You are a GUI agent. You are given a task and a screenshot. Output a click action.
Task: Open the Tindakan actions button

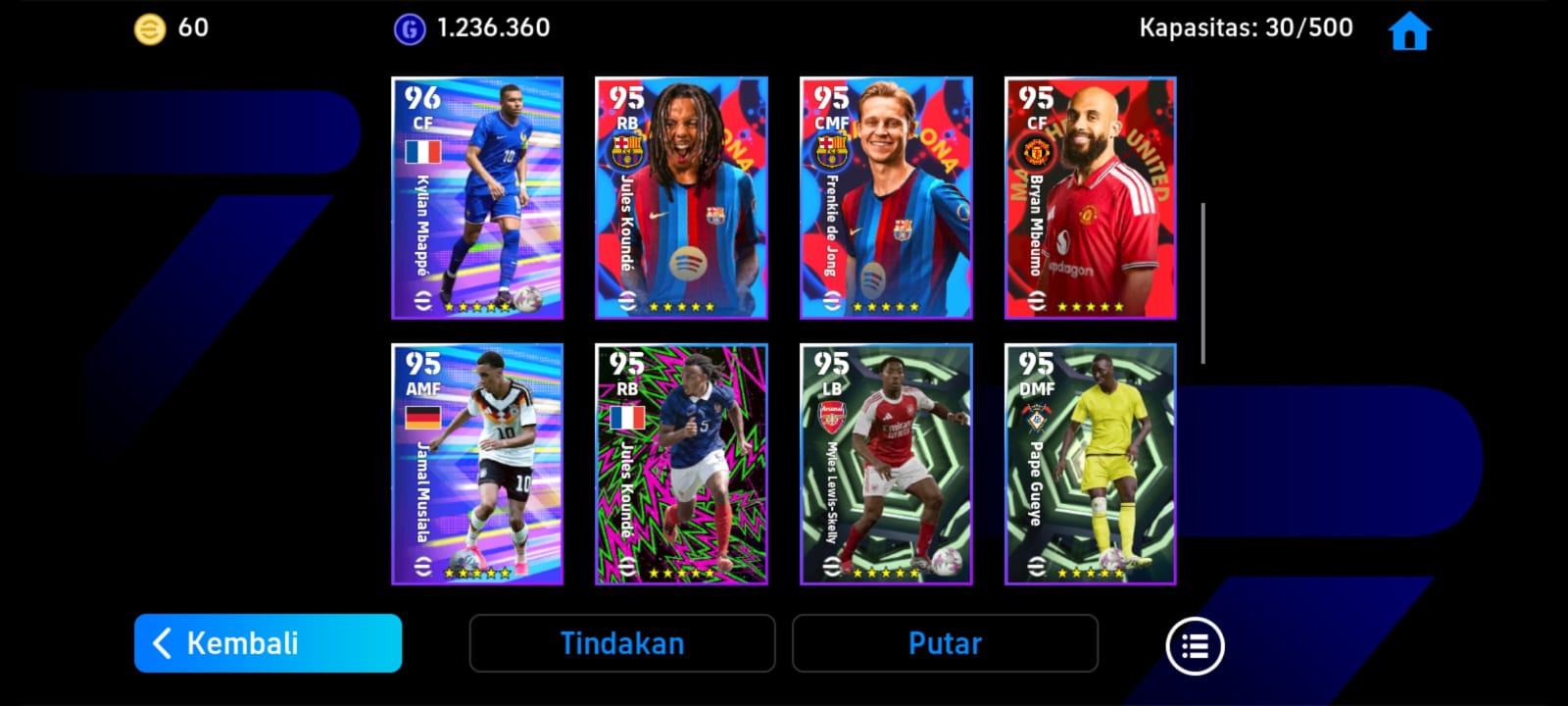coord(622,643)
